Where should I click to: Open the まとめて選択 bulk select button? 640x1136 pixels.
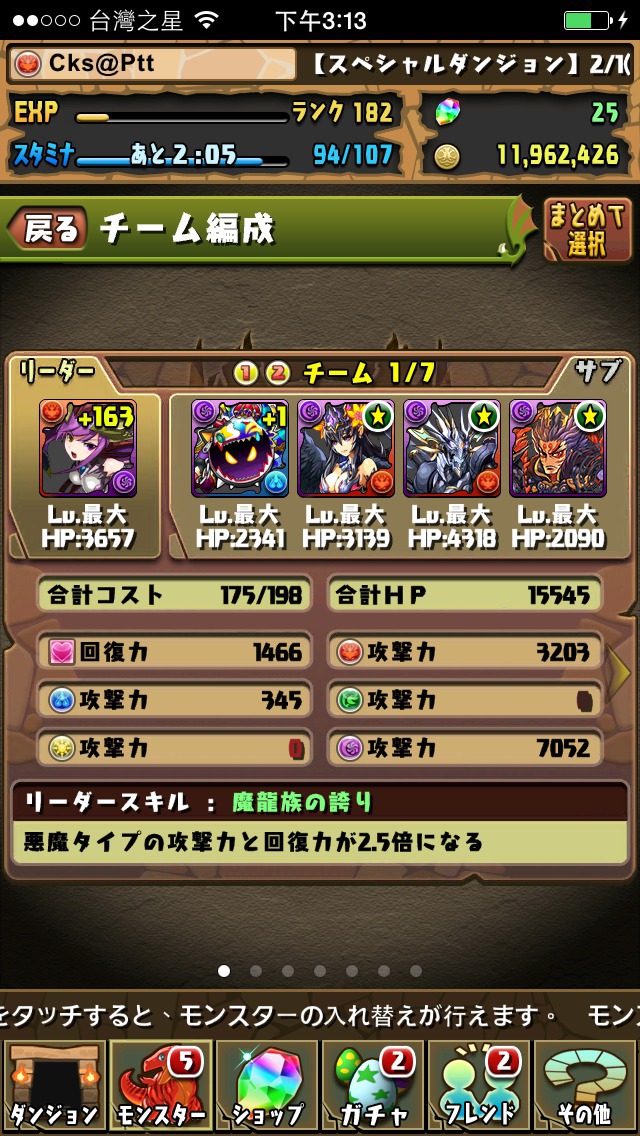(587, 229)
